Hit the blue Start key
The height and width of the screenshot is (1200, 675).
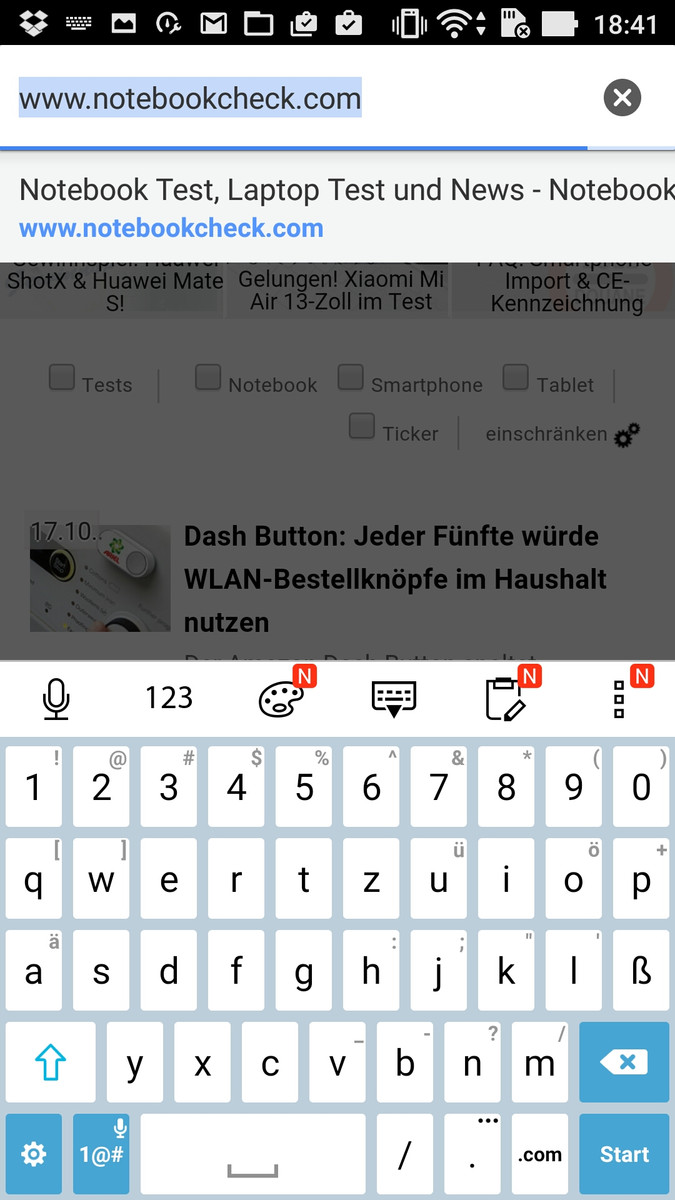[624, 1154]
